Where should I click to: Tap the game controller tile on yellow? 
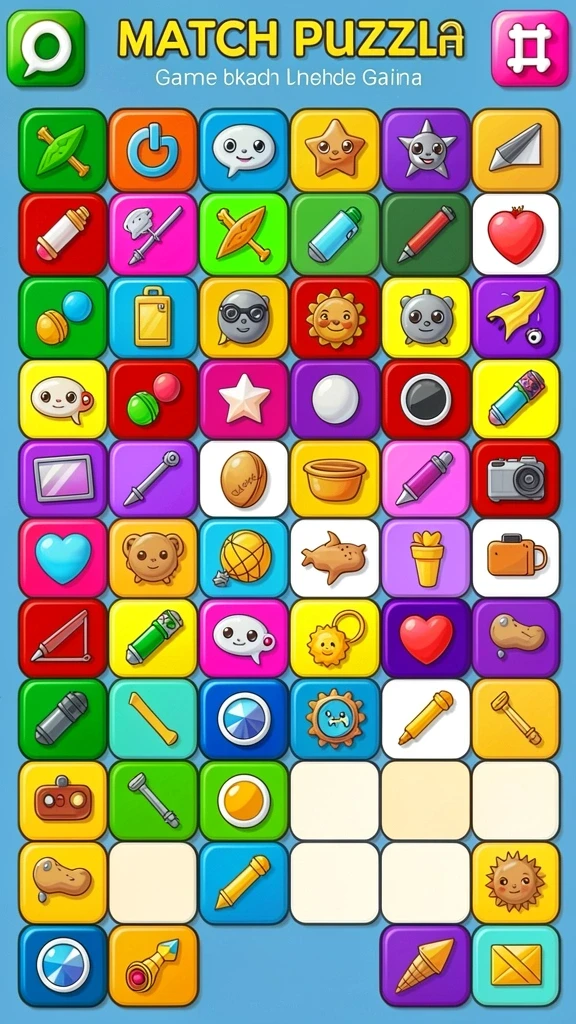(x=63, y=800)
